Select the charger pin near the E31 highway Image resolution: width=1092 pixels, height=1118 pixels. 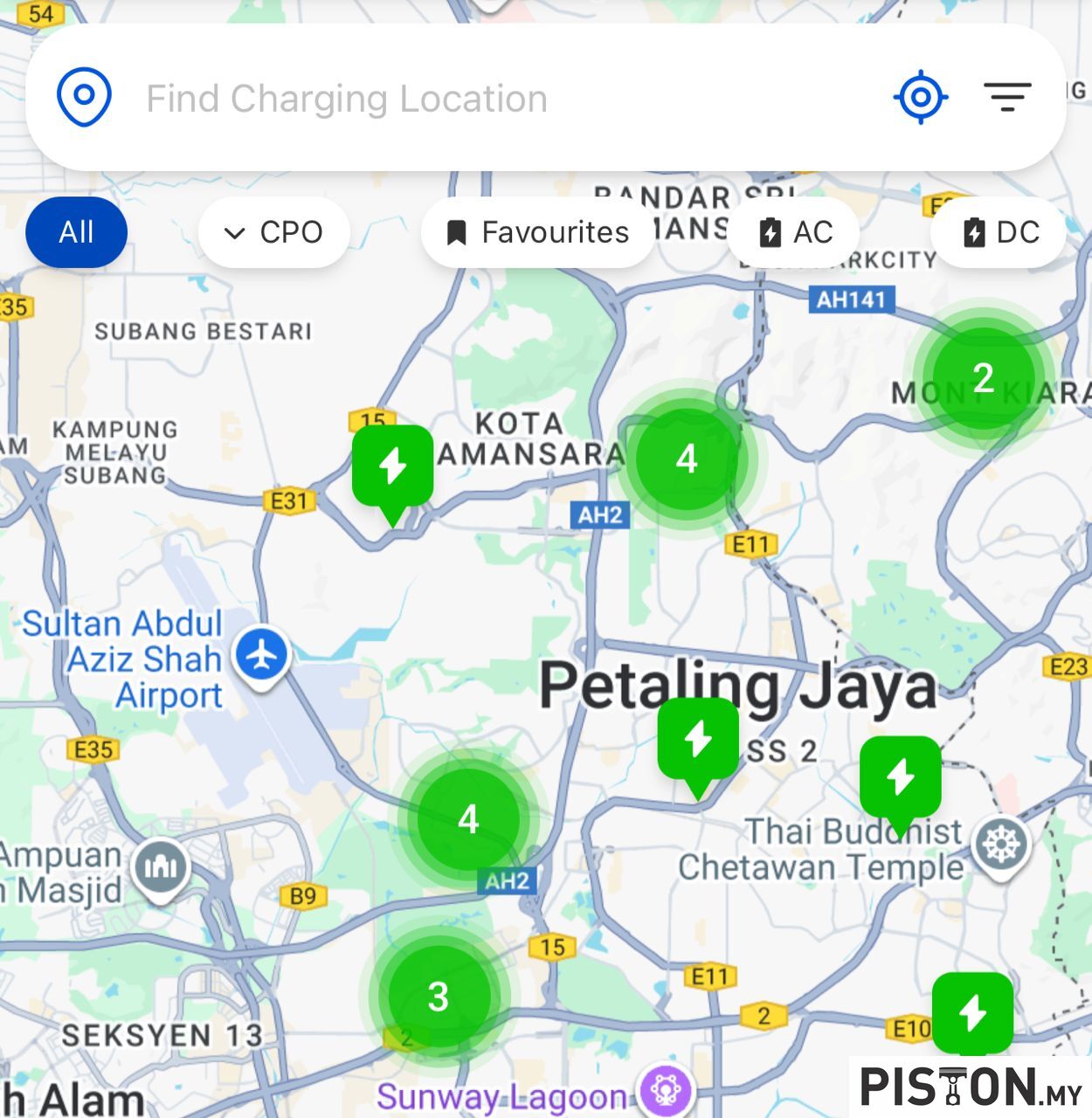pos(392,468)
